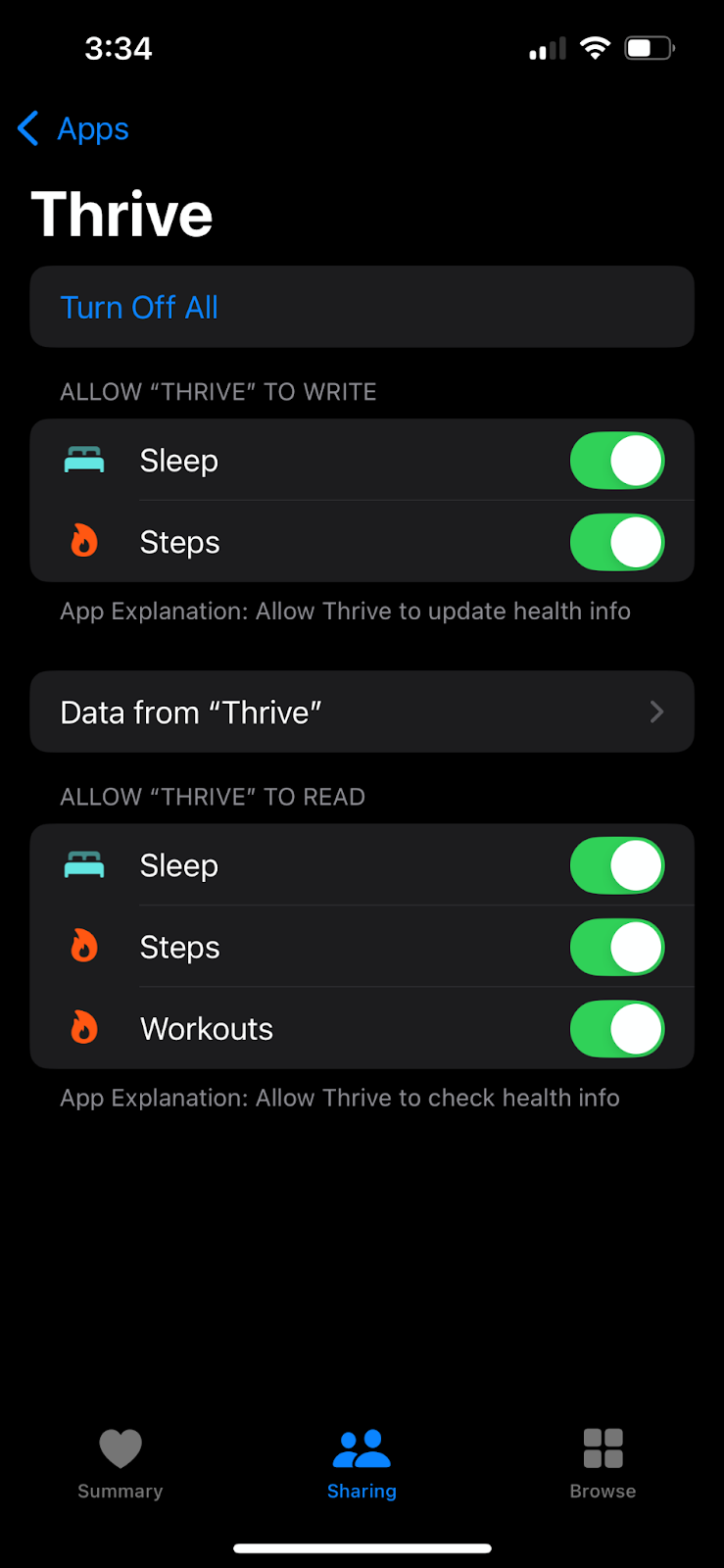Click the chevron on Data from Thrive row

coord(655,711)
